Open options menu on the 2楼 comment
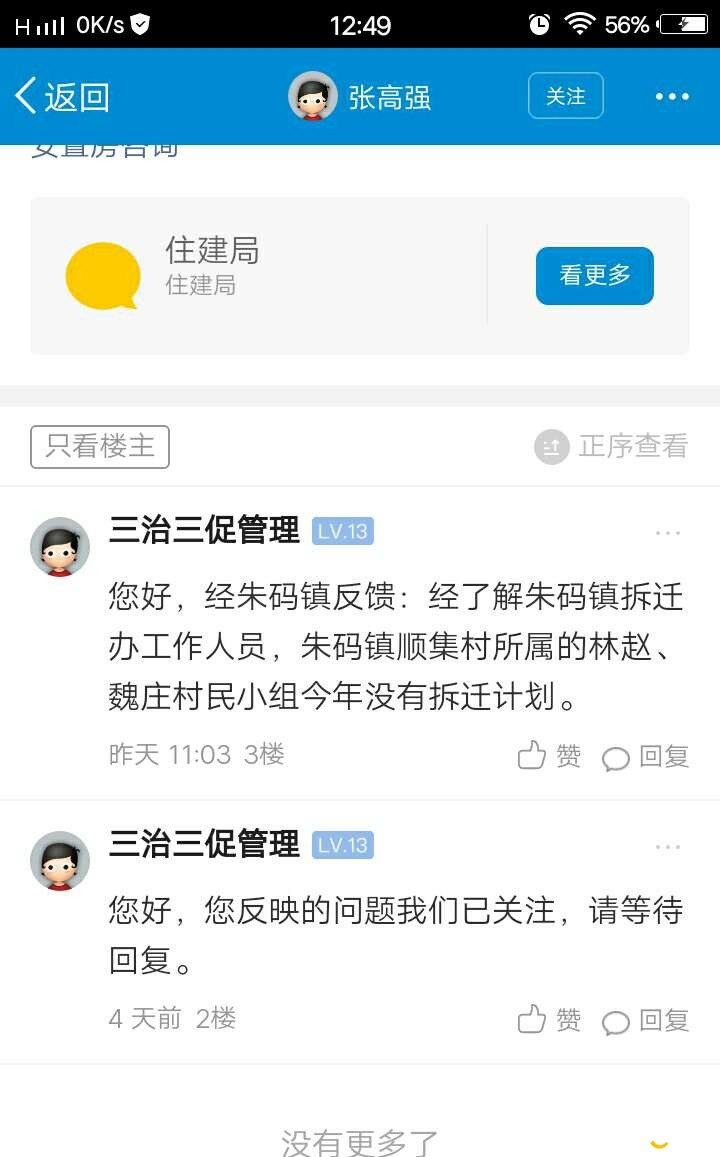The image size is (720, 1157). click(667, 846)
